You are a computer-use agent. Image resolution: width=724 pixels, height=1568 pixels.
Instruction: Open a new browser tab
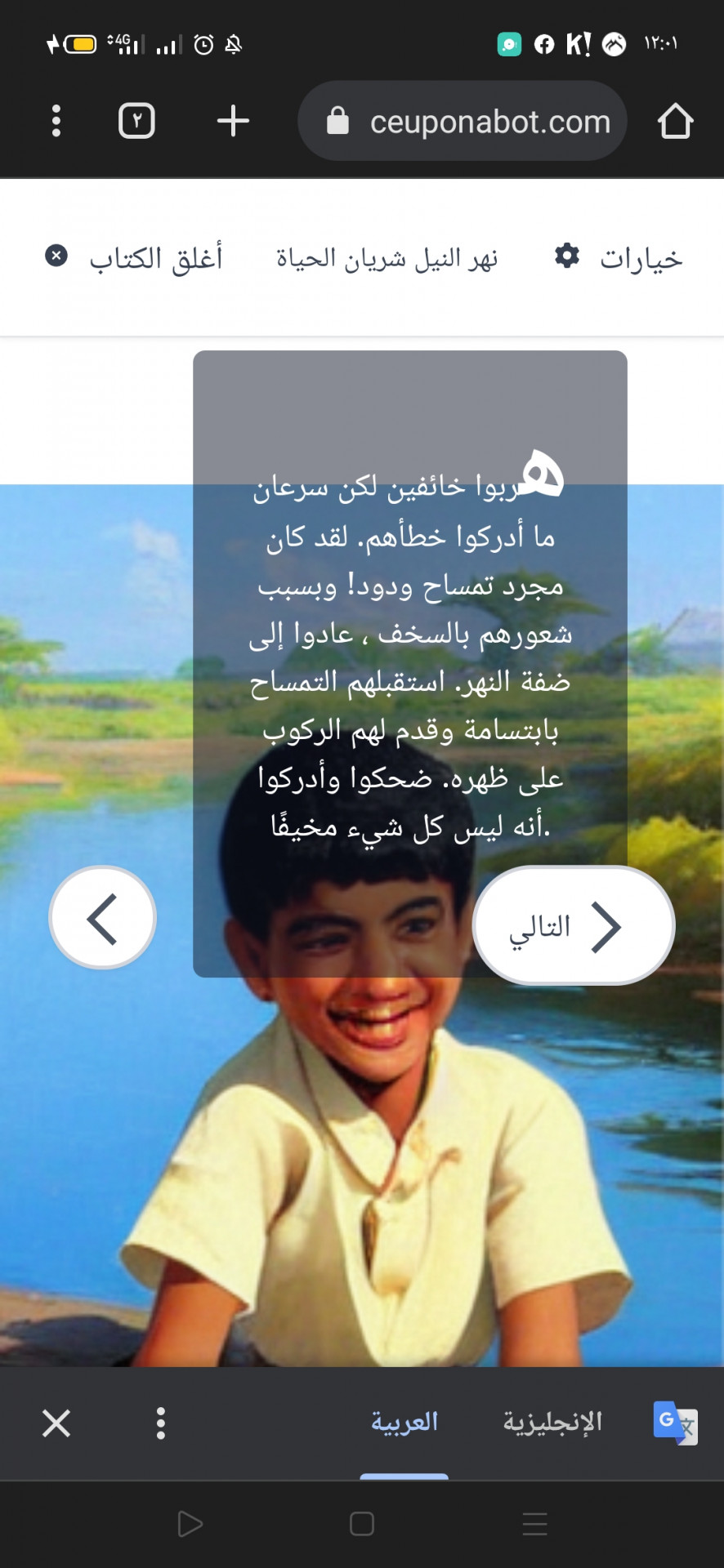[x=233, y=121]
